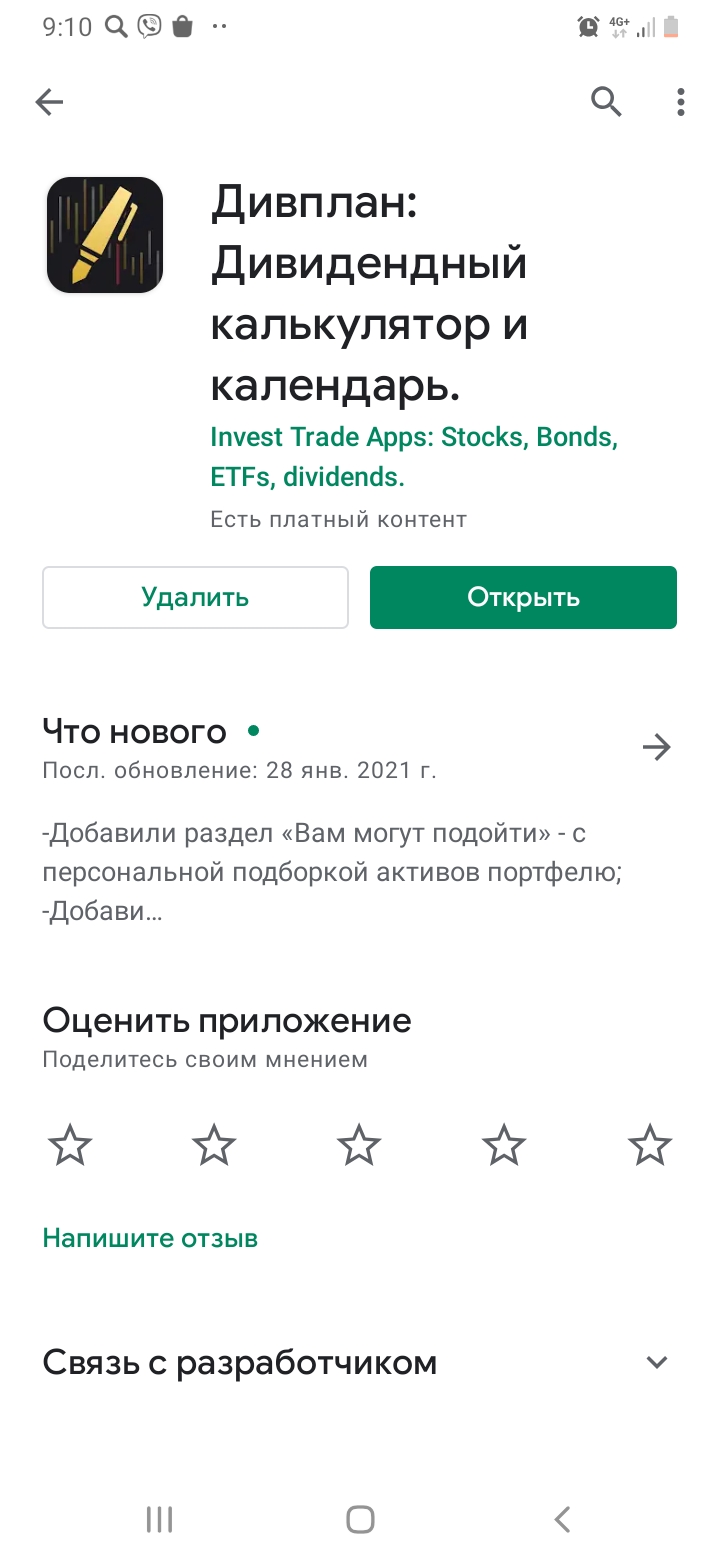
Task: Rate the app three stars
Action: [x=359, y=1145]
